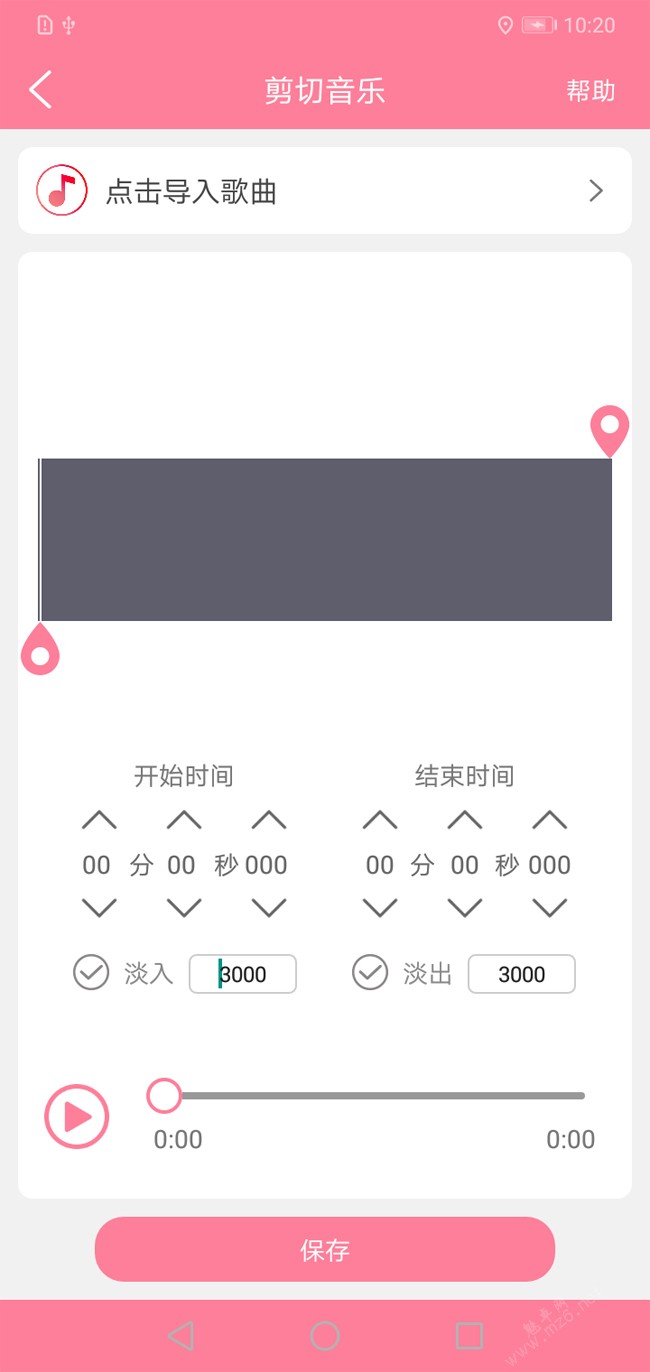Toggle the 淡出 fade-out checkbox
This screenshot has width=650, height=1372.
(370, 972)
